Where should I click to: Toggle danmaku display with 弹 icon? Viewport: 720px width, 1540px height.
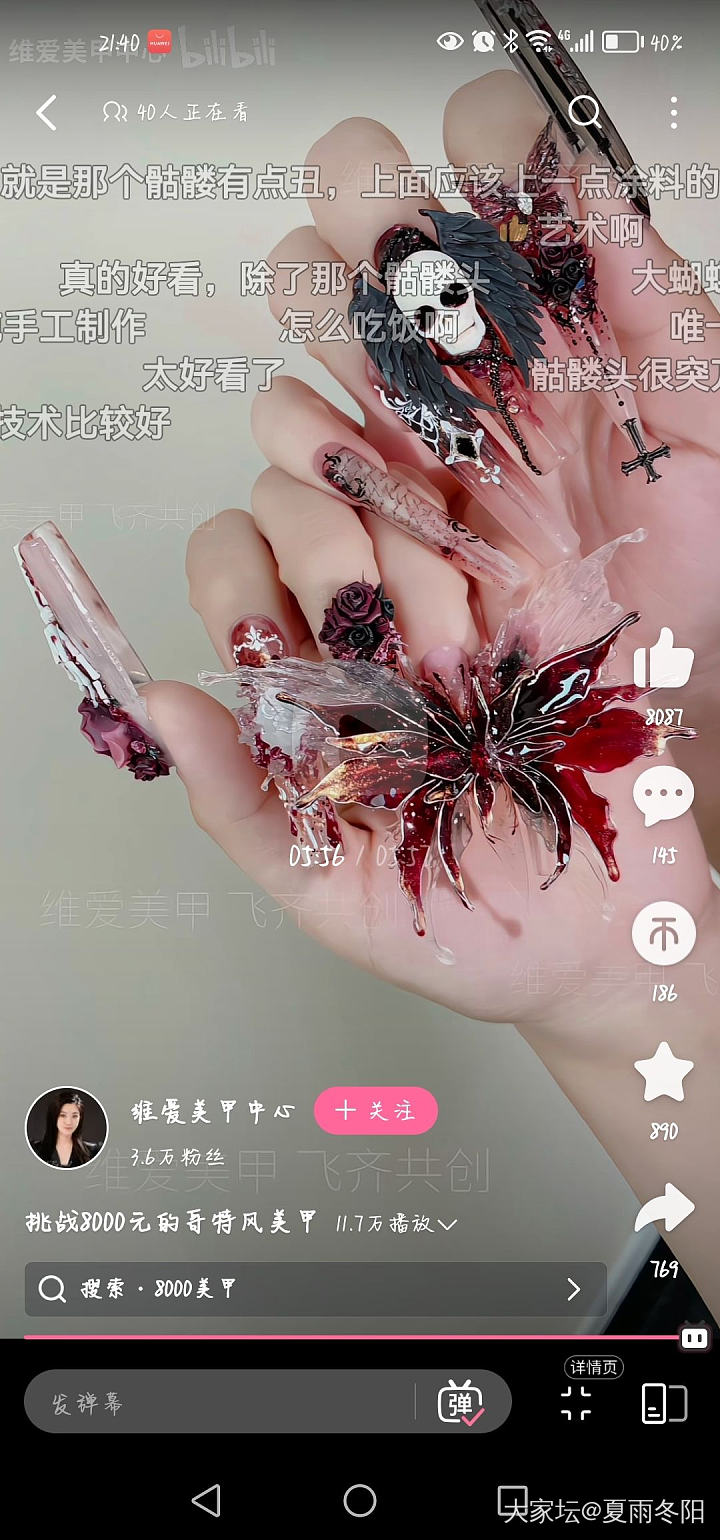point(461,1403)
